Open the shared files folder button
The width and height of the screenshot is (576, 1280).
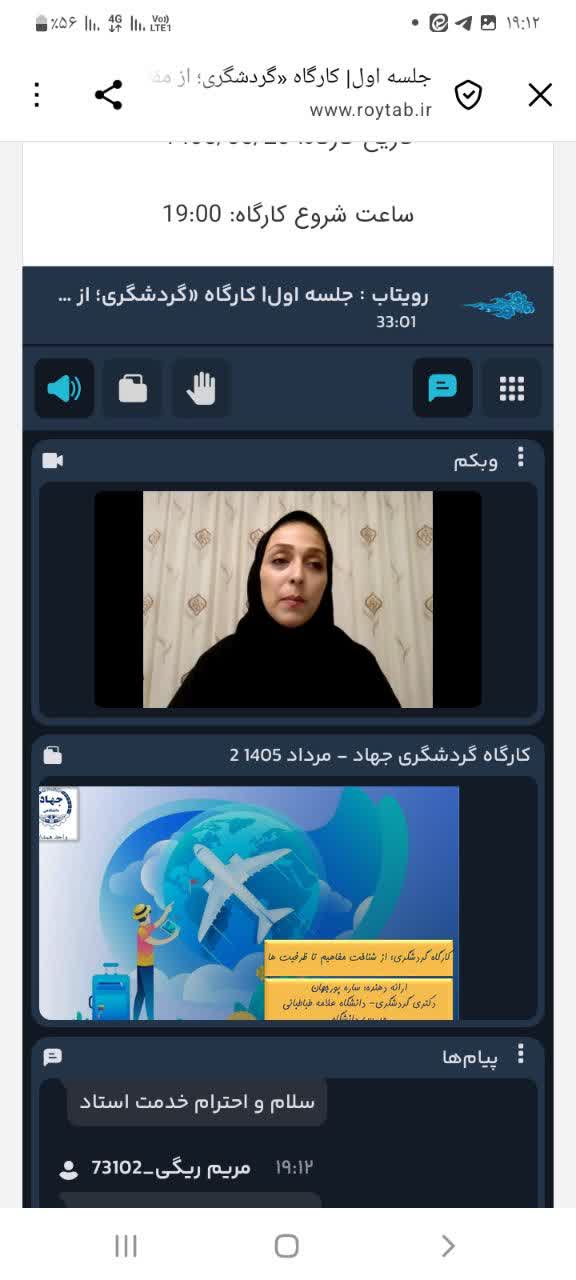132,388
